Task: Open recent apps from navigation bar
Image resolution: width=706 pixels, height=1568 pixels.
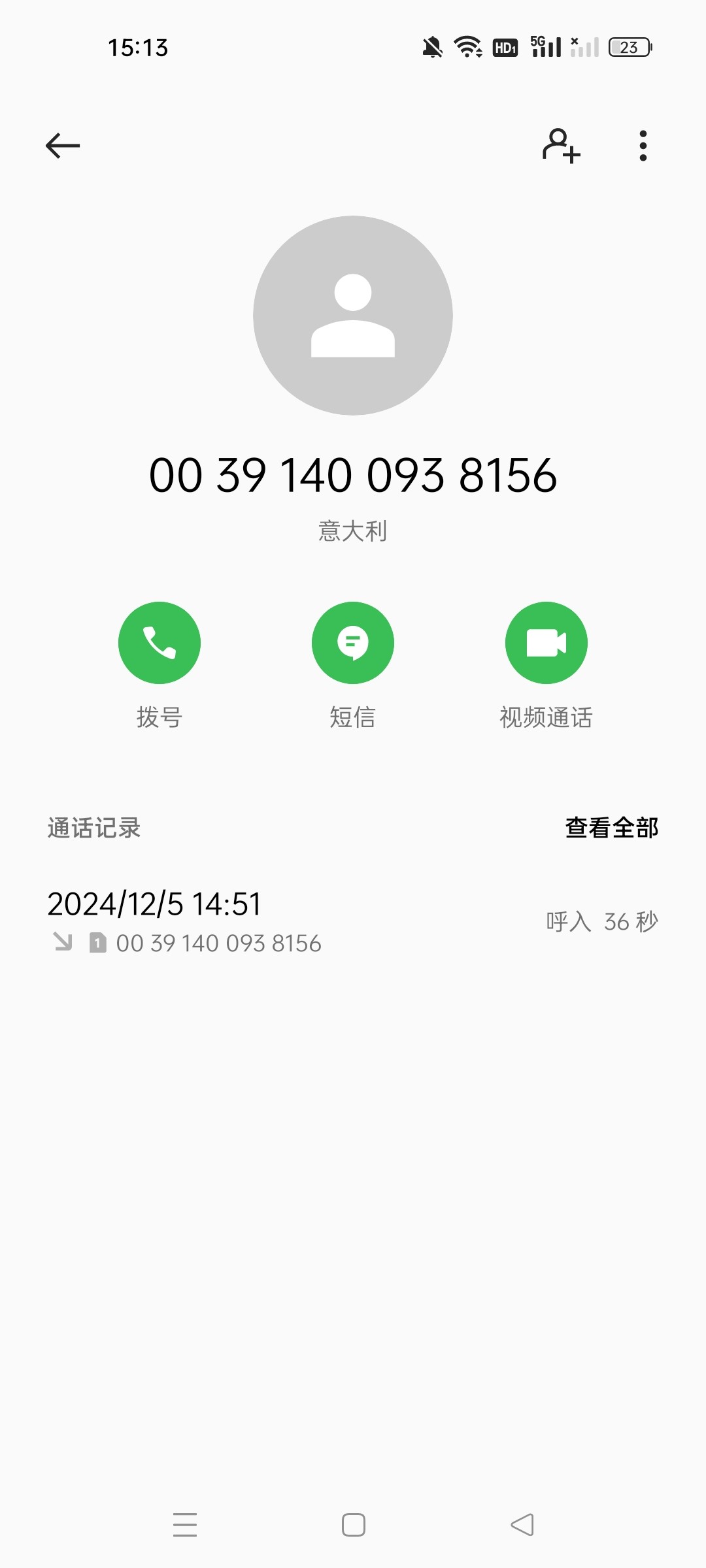Action: (185, 1525)
